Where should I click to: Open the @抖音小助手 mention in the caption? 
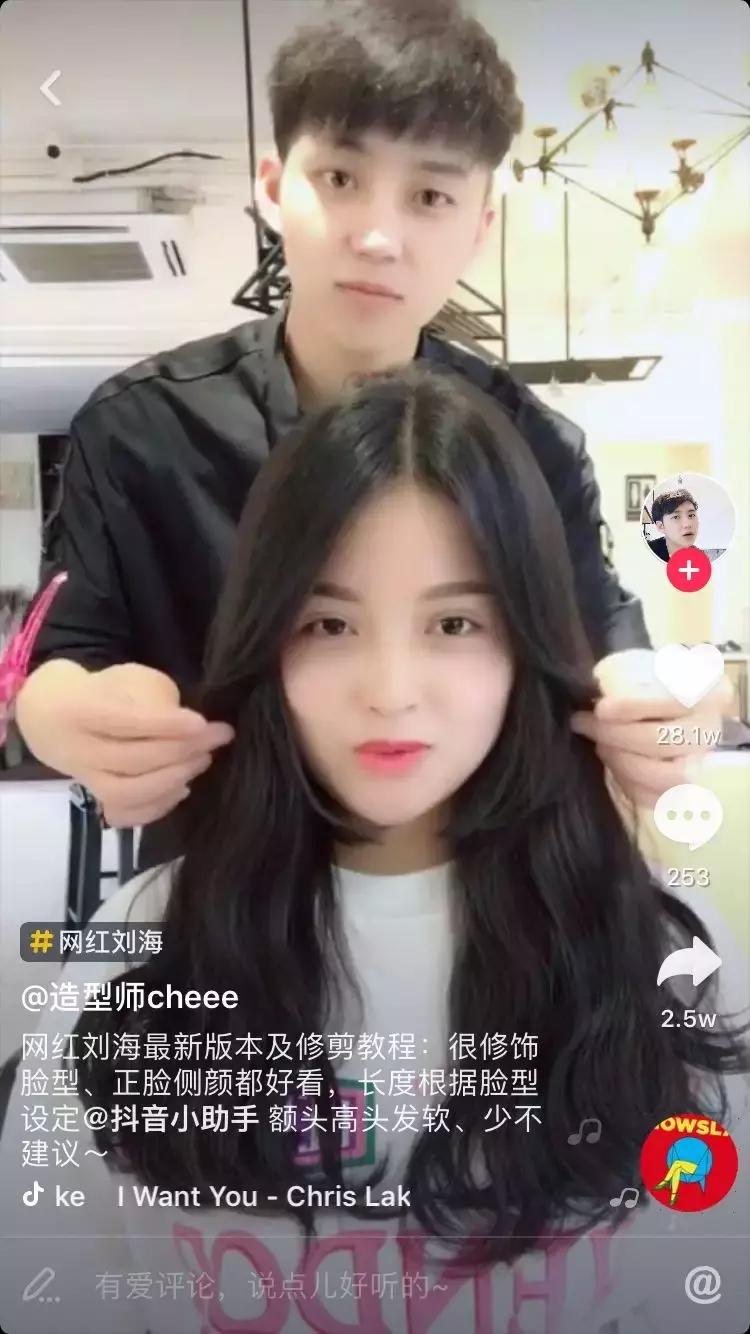(x=172, y=1118)
